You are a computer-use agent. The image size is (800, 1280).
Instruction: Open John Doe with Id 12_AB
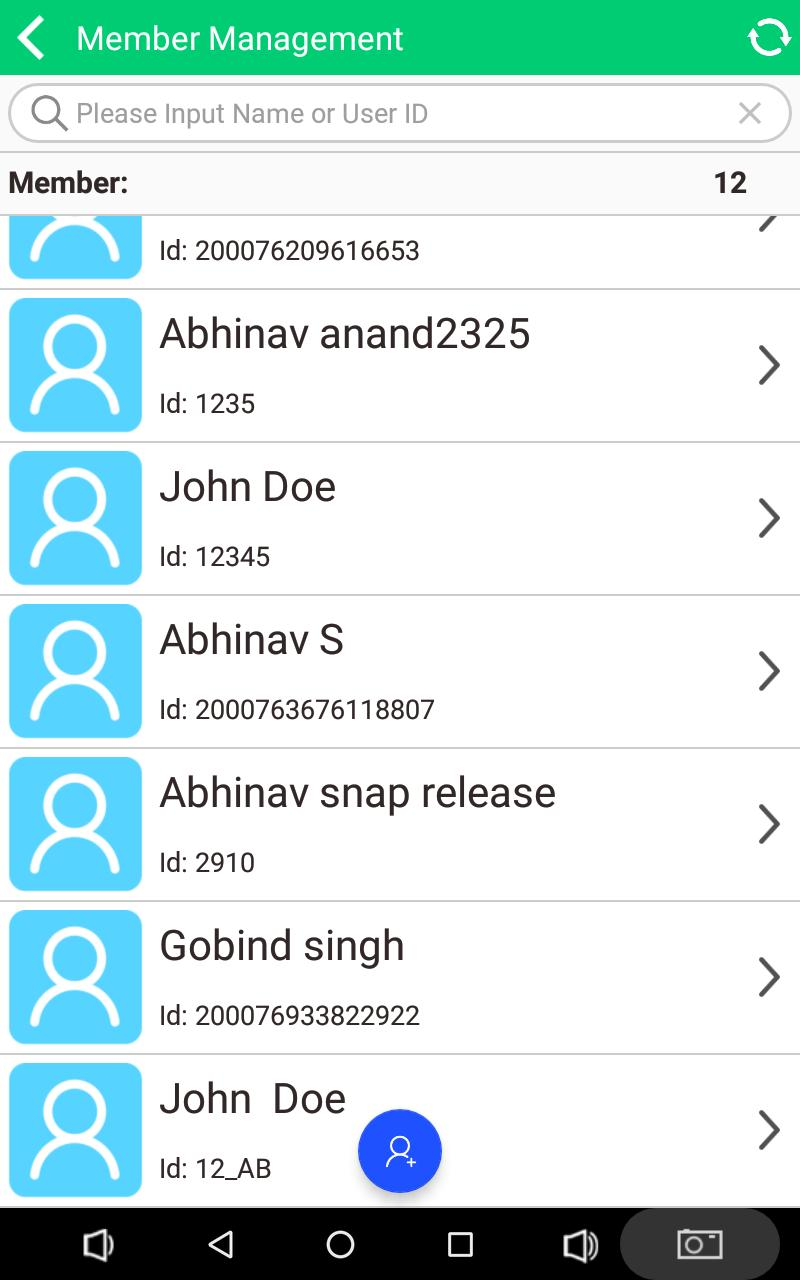400,1131
